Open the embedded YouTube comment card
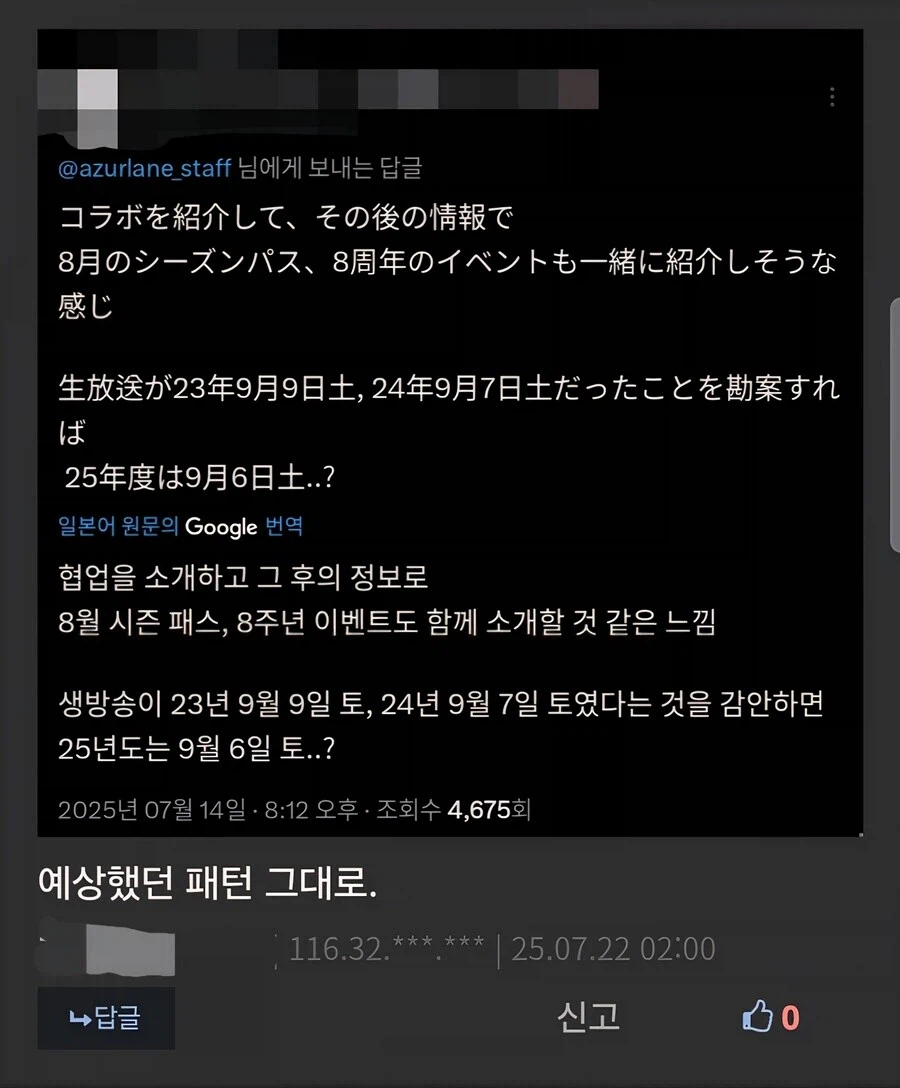 pos(450,430)
